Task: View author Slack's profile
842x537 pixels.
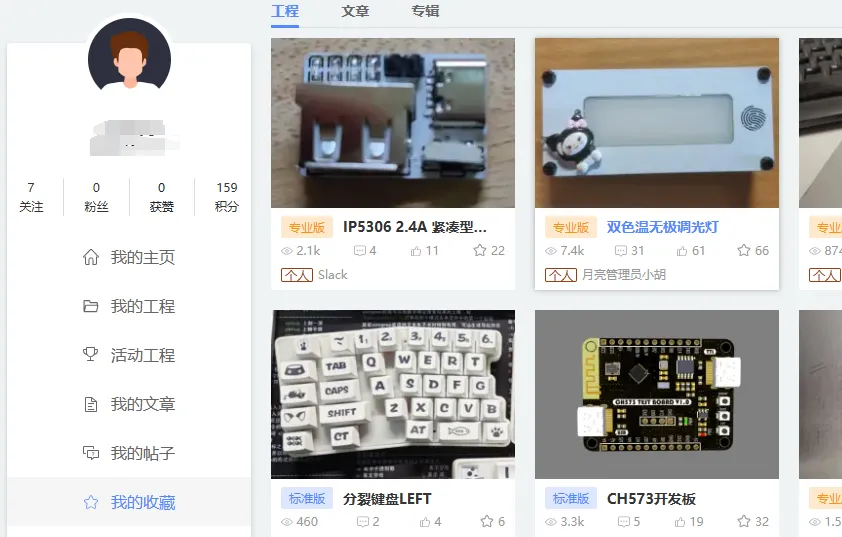Action: tap(333, 274)
